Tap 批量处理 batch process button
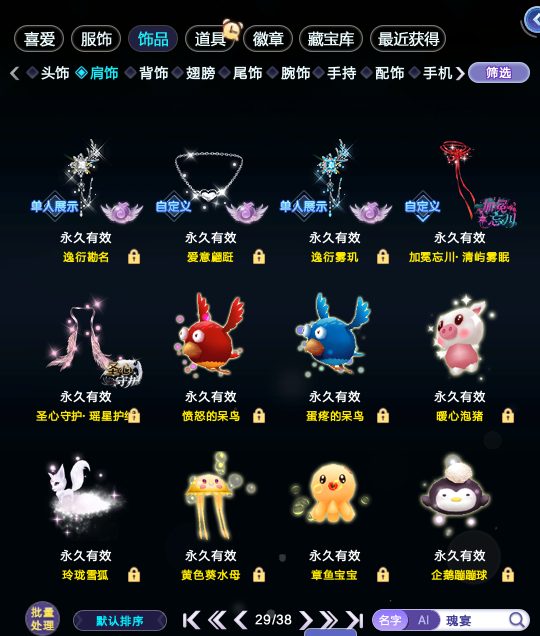540x636 pixels. pos(43,619)
